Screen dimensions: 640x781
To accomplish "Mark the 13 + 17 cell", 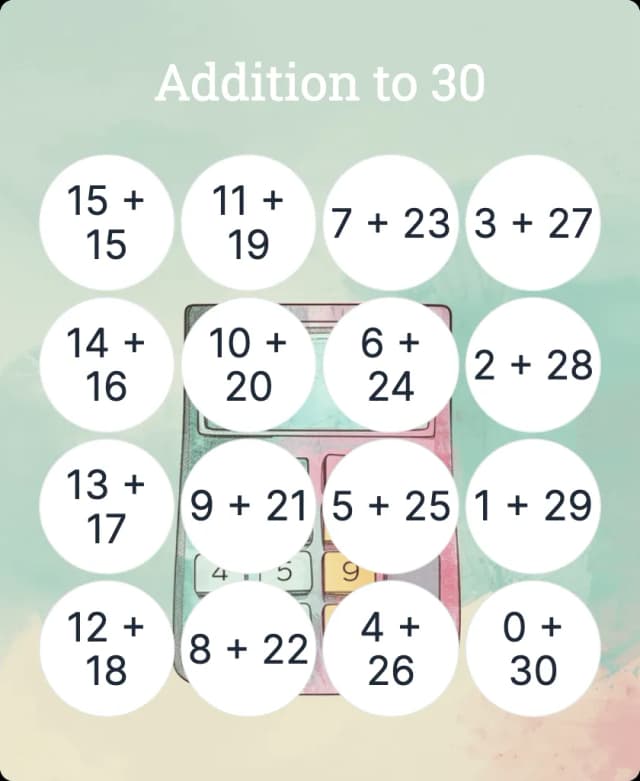I will [106, 507].
